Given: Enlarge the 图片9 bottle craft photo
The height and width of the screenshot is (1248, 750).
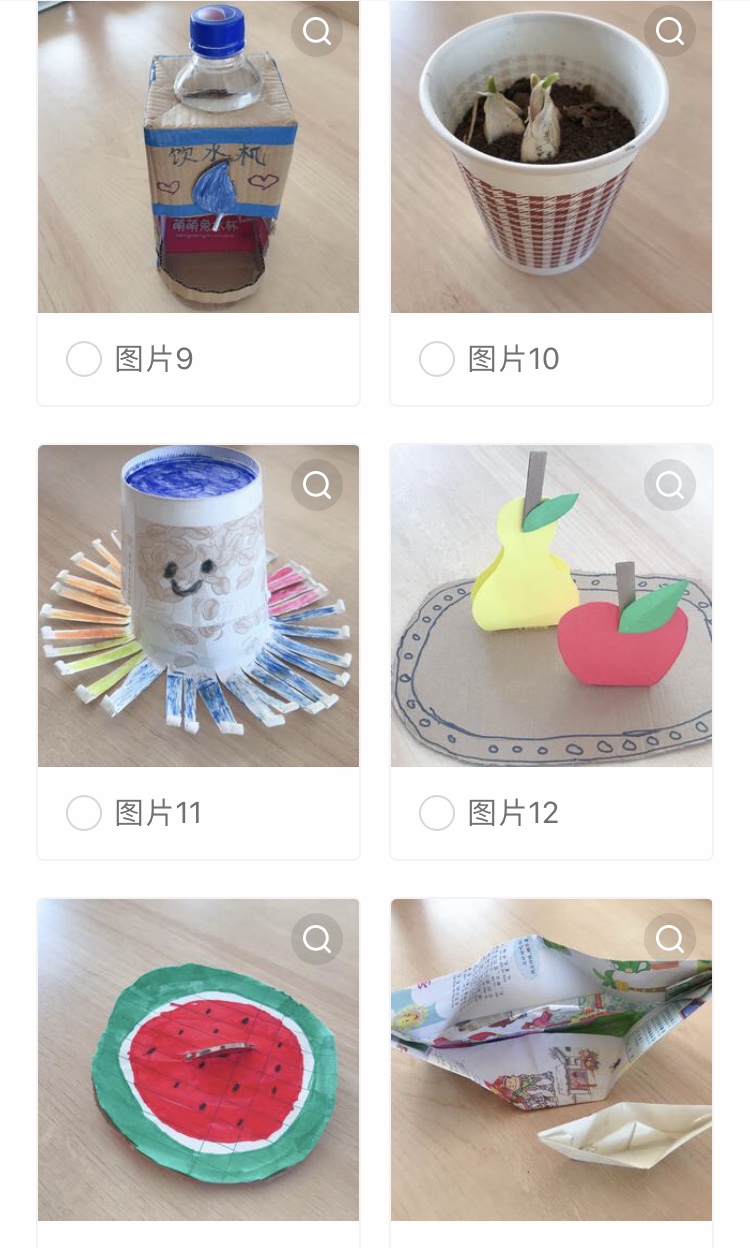Looking at the screenshot, I should 317,31.
